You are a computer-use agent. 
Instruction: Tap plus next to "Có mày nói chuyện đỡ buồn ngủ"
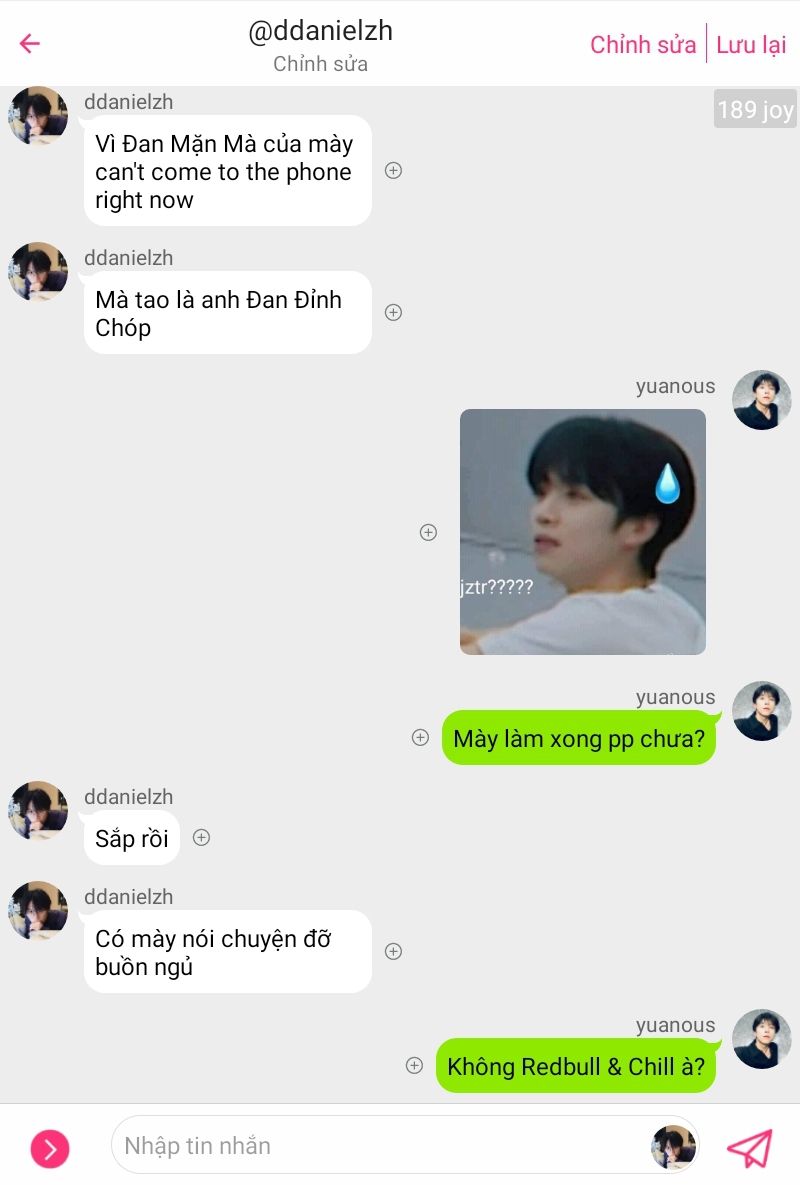coord(394,951)
